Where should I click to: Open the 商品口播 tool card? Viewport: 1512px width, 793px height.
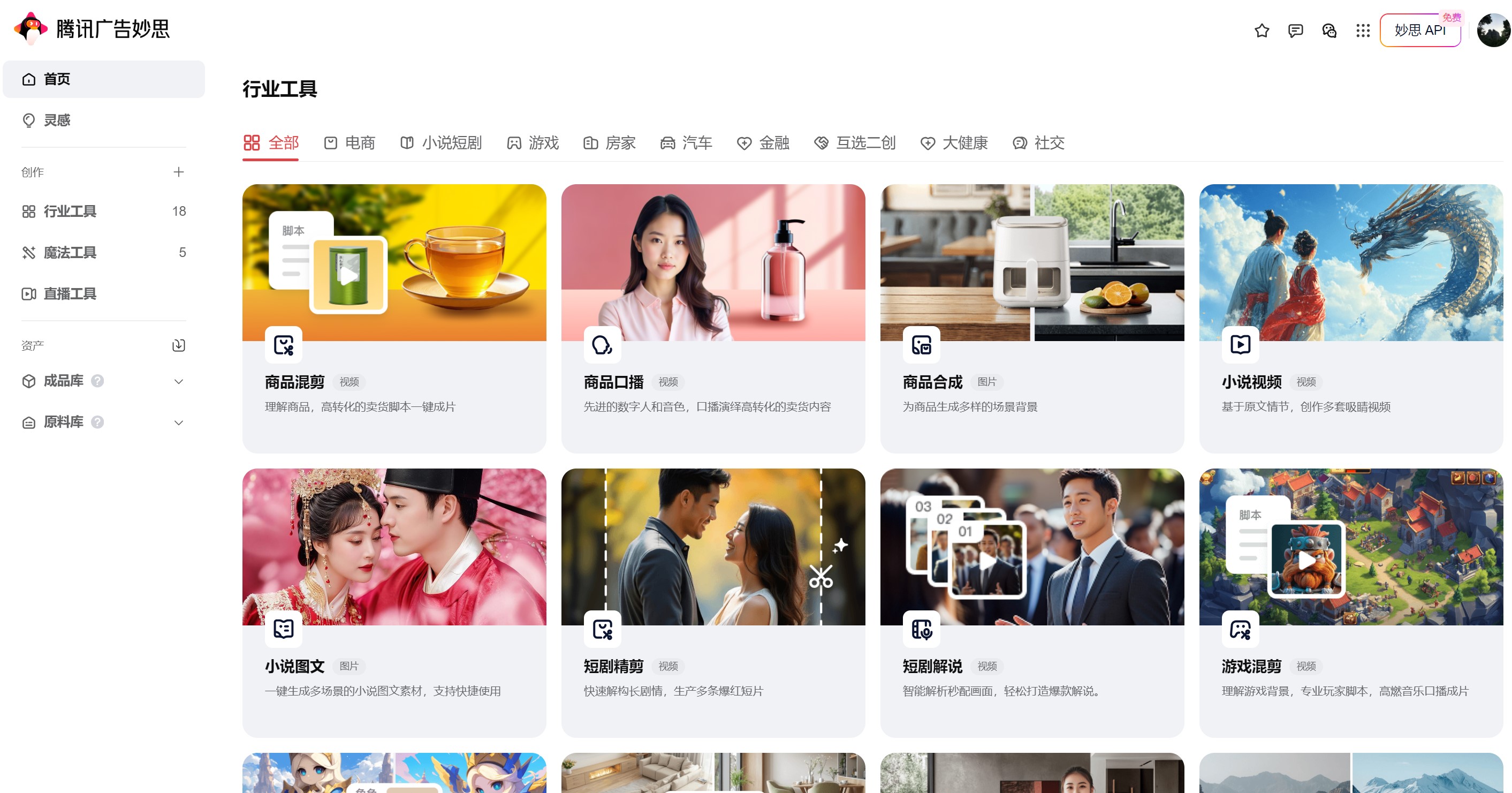[x=712, y=318]
